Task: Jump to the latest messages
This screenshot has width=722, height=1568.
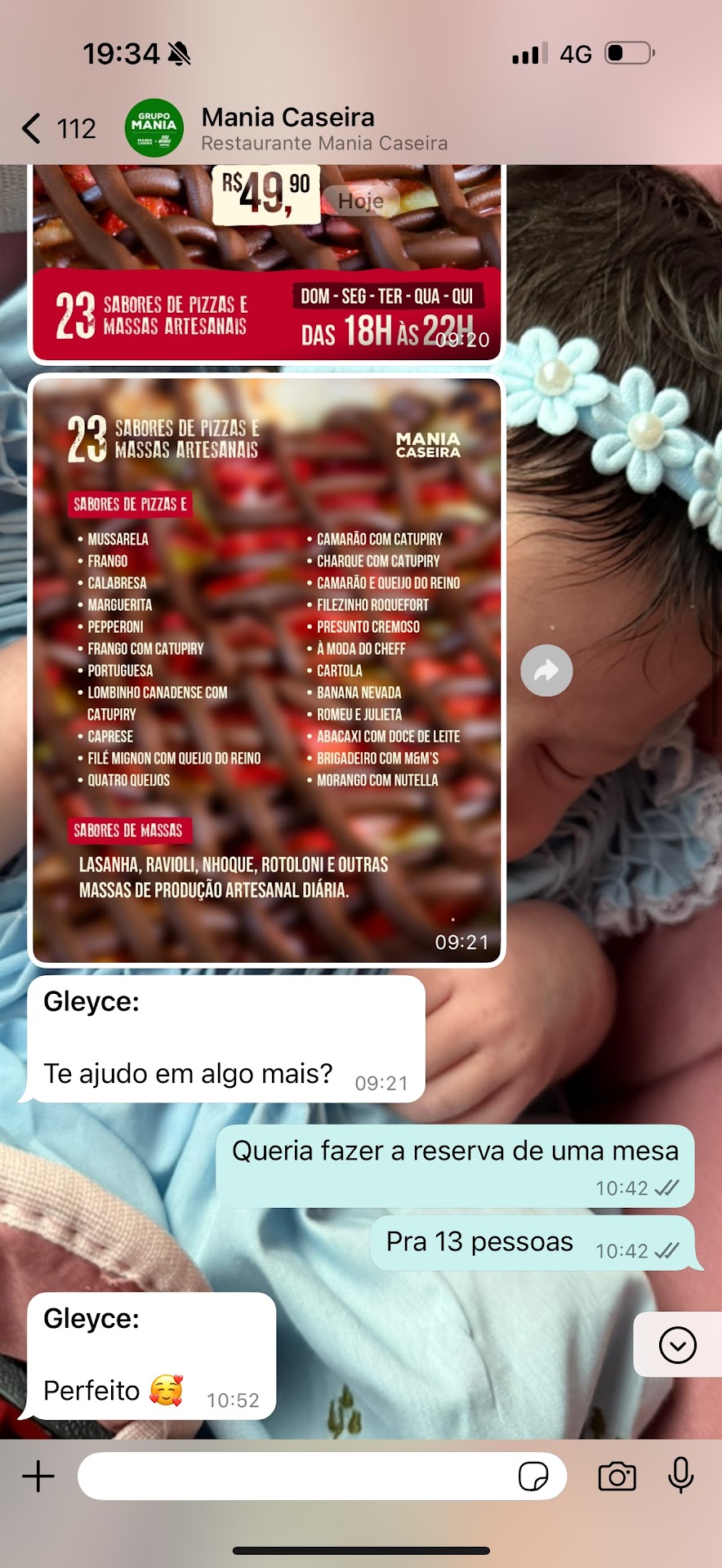Action: coord(677,1345)
